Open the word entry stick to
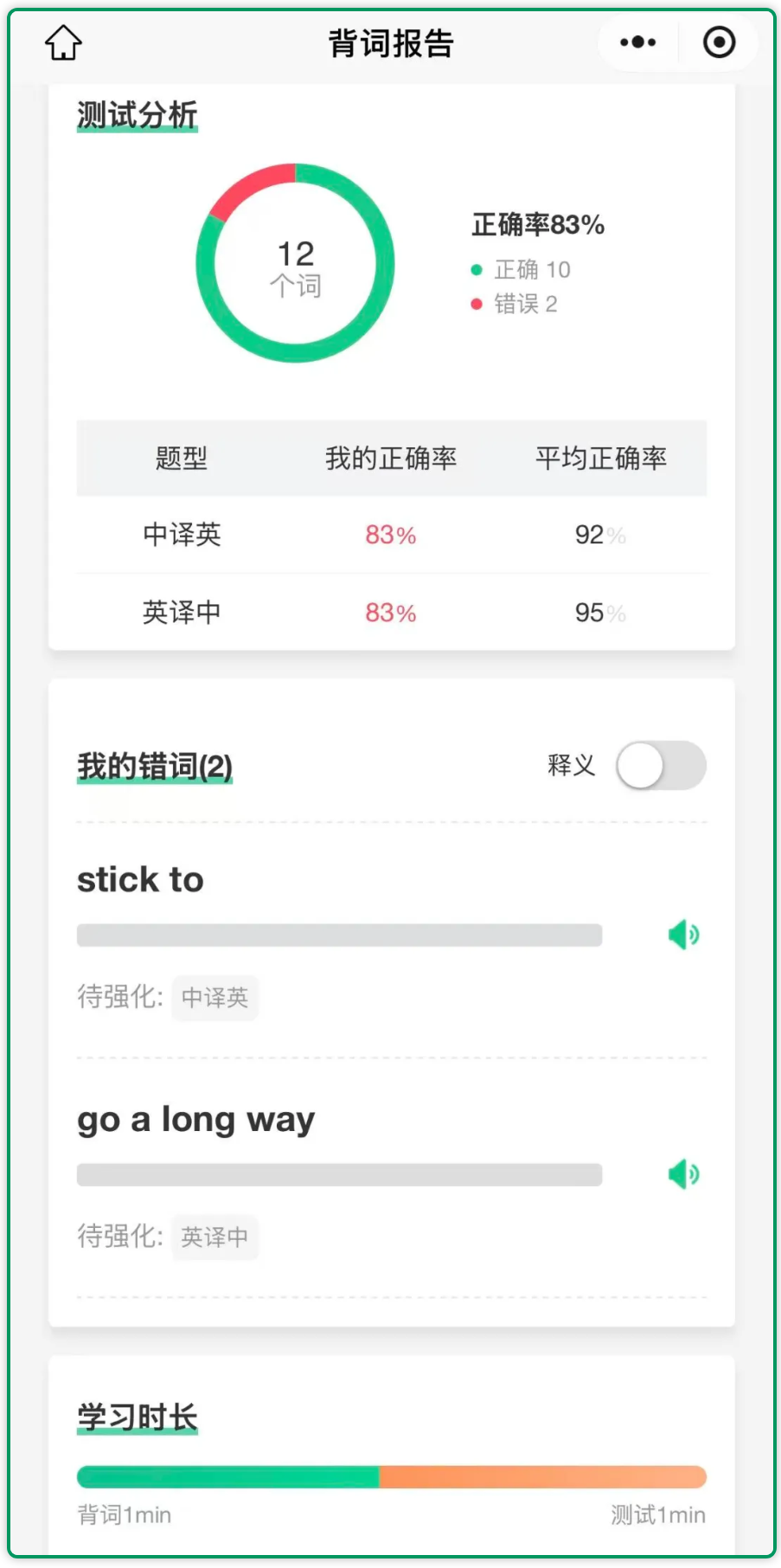 [x=141, y=880]
